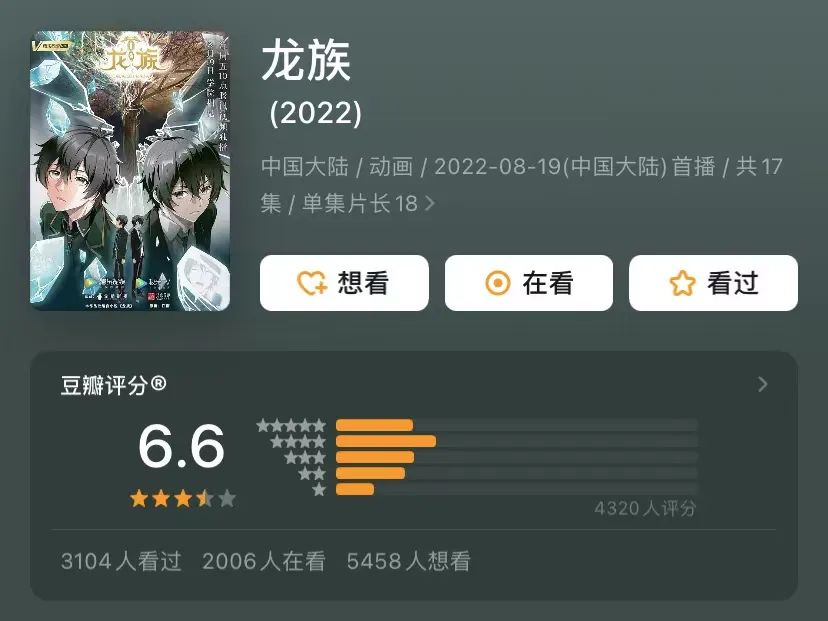Expand the show details info line
Image resolution: width=828 pixels, height=621 pixels.
tap(430, 203)
